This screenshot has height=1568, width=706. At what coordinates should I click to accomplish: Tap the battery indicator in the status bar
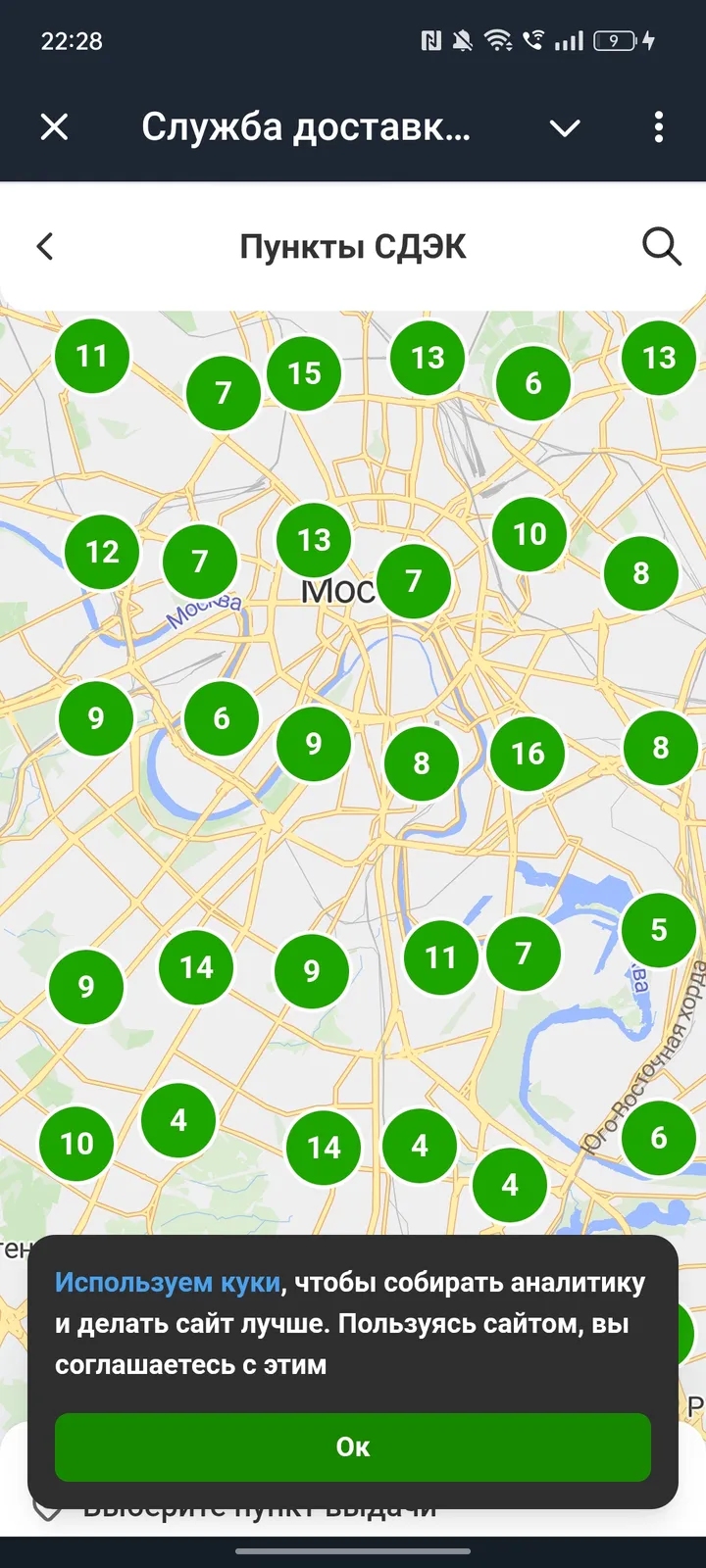pos(613,41)
